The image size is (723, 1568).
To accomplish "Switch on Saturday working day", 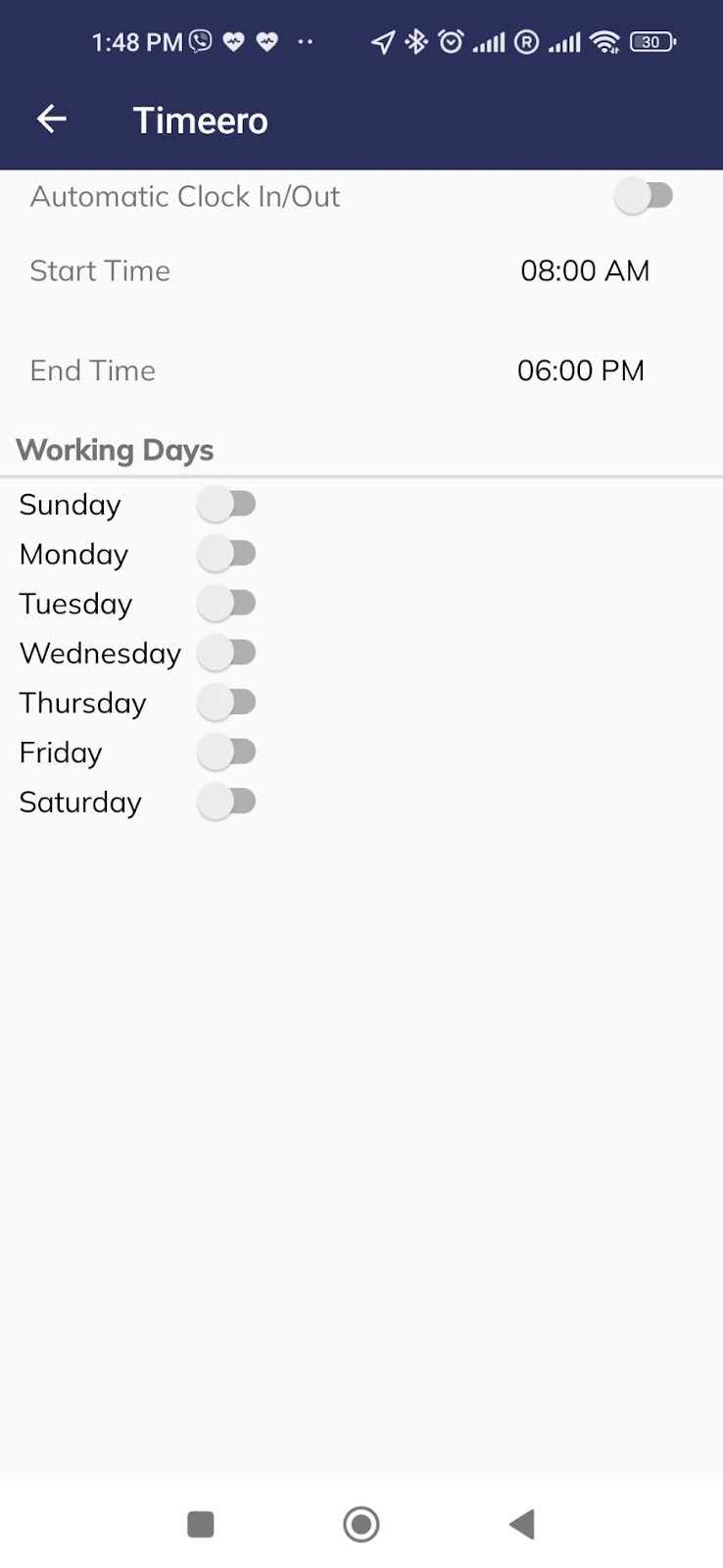I will (x=226, y=801).
